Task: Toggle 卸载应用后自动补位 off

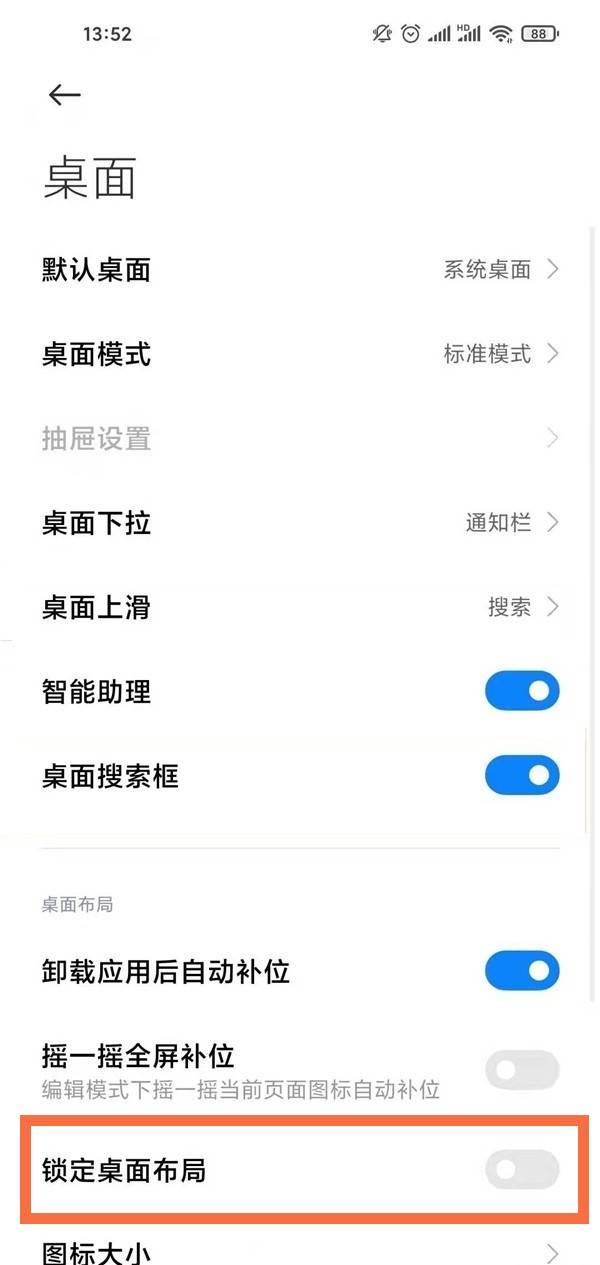Action: pyautogui.click(x=522, y=971)
